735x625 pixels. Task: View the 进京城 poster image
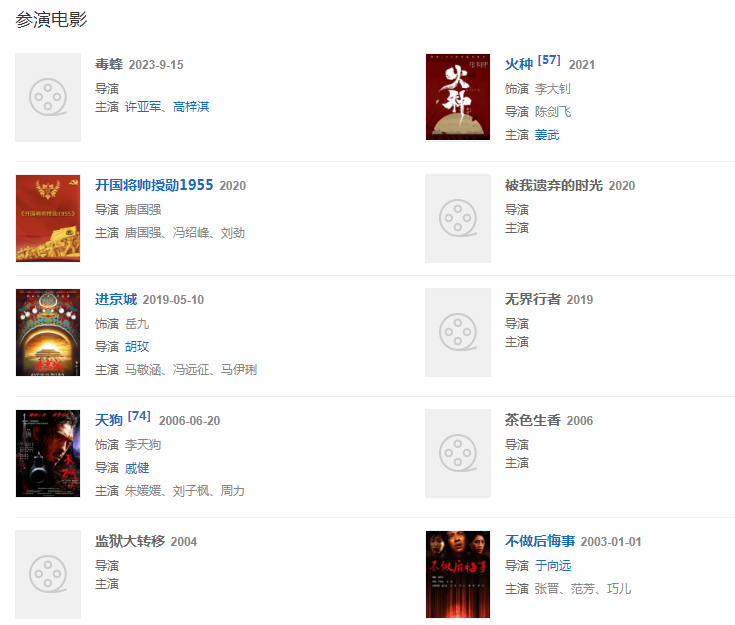[48, 333]
